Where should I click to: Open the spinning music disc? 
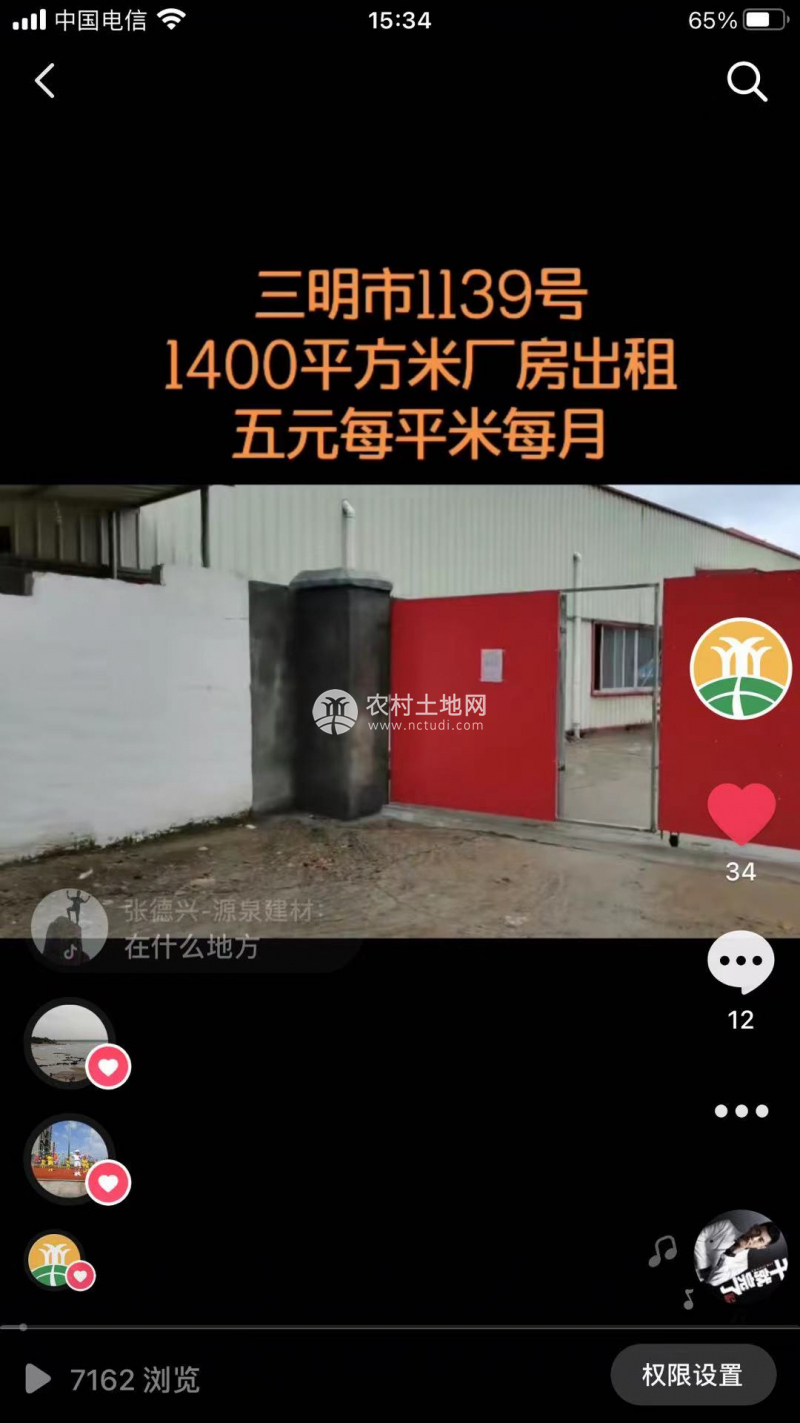pos(740,1254)
